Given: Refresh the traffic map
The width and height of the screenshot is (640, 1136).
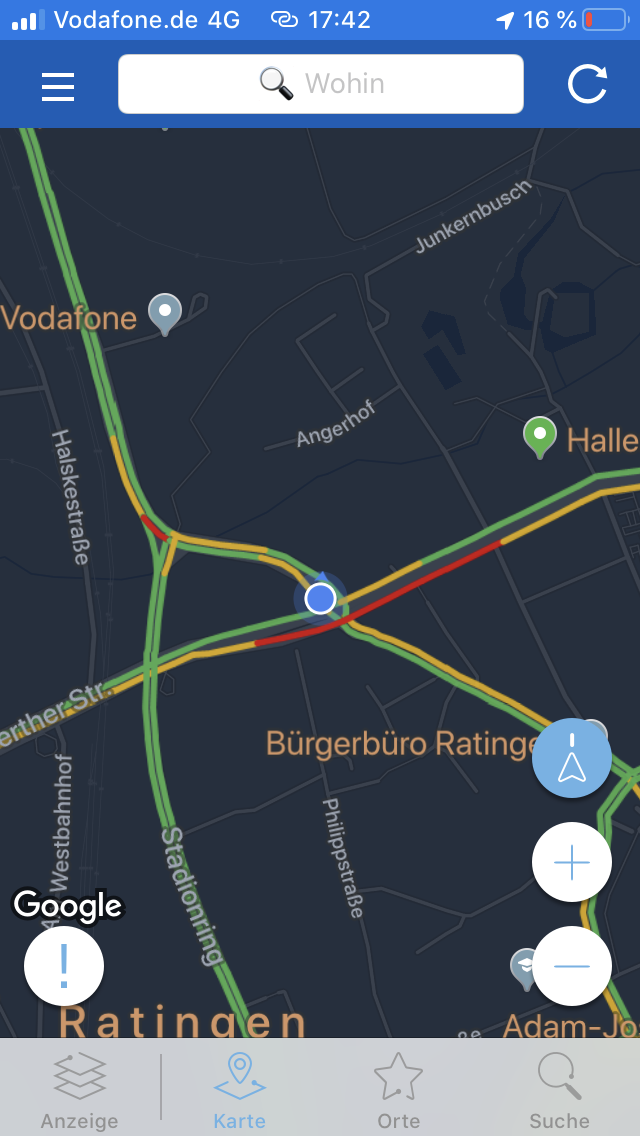Looking at the screenshot, I should click(x=587, y=85).
